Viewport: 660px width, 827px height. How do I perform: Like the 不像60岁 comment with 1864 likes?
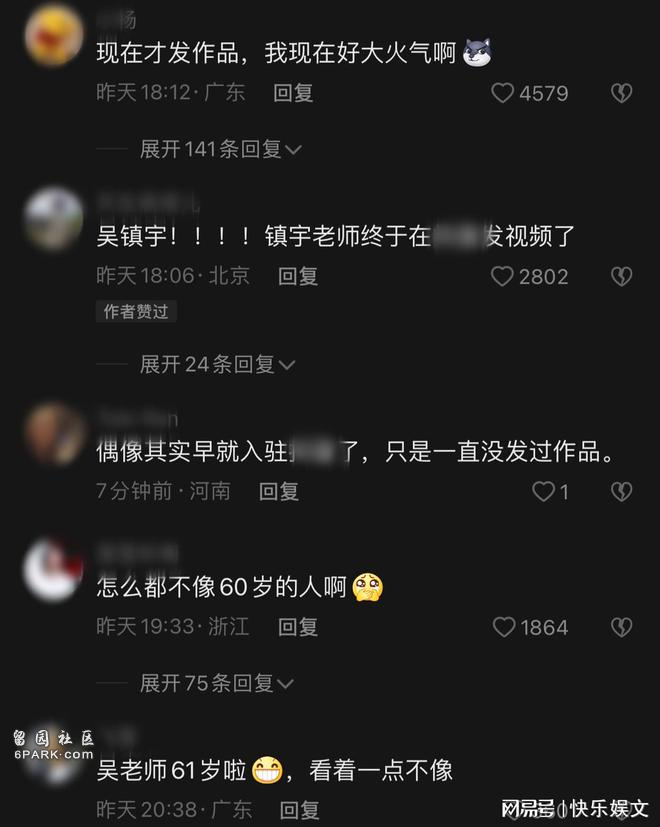[502, 627]
